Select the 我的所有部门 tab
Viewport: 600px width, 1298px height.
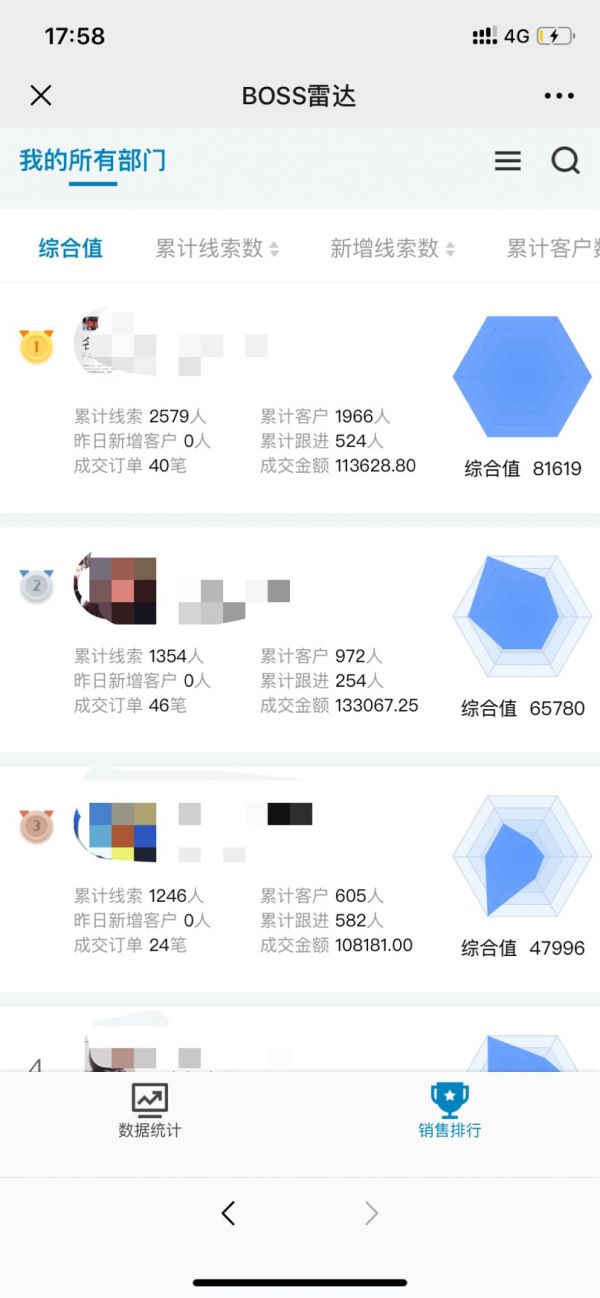tap(93, 160)
